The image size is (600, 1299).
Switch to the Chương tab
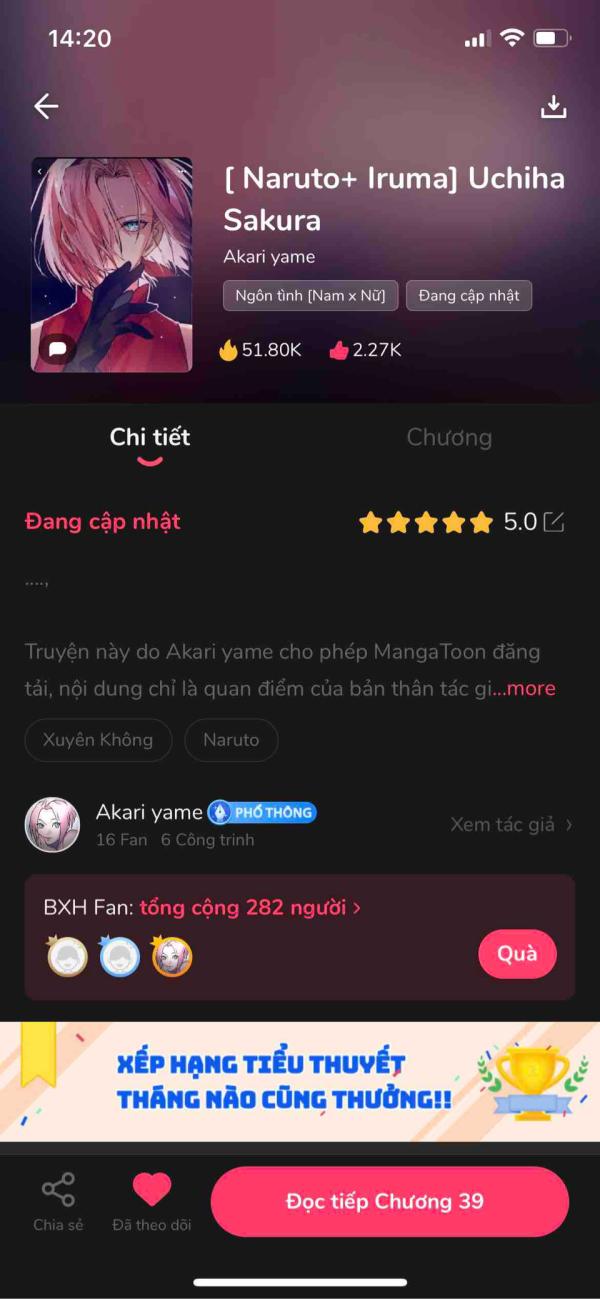[449, 437]
